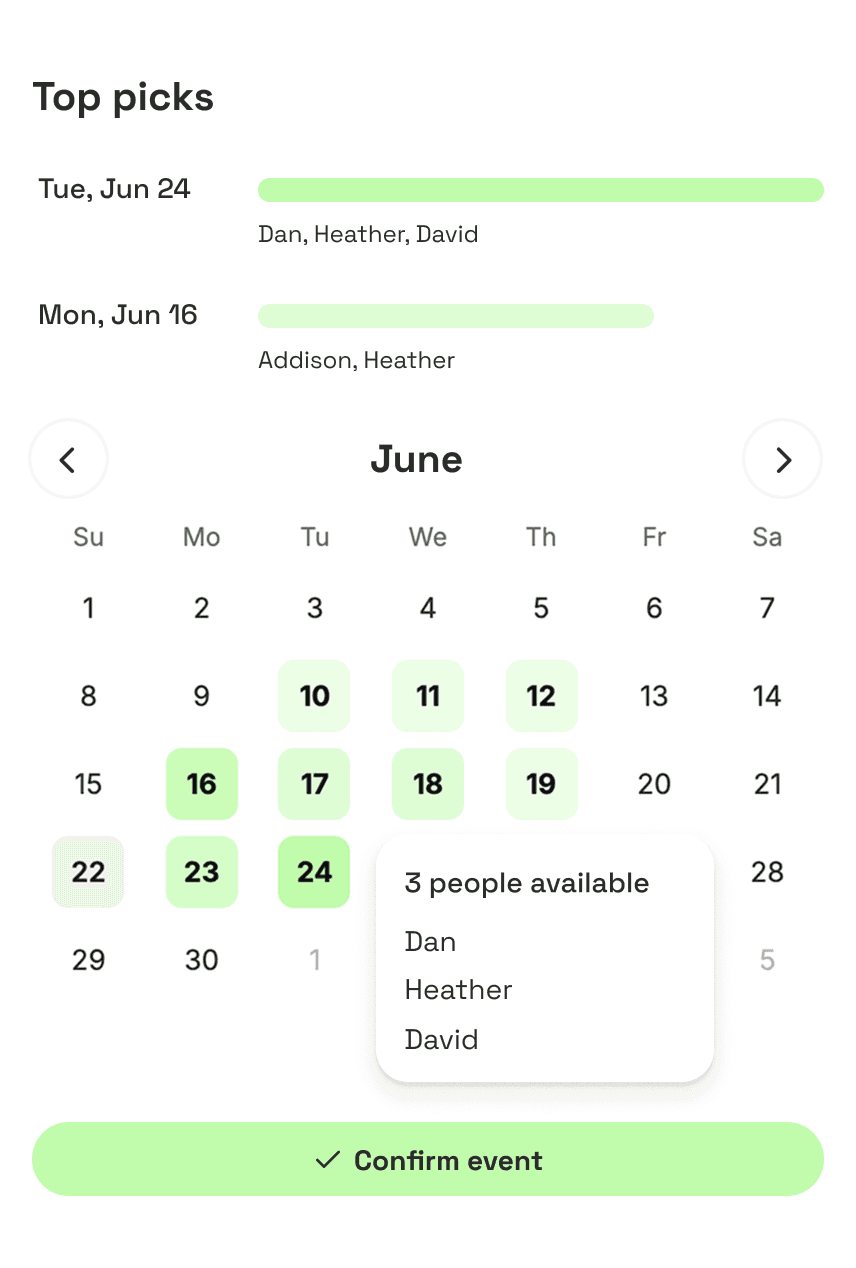Choose June 11 date
Image resolution: width=856 pixels, height=1268 pixels.
coord(428,696)
